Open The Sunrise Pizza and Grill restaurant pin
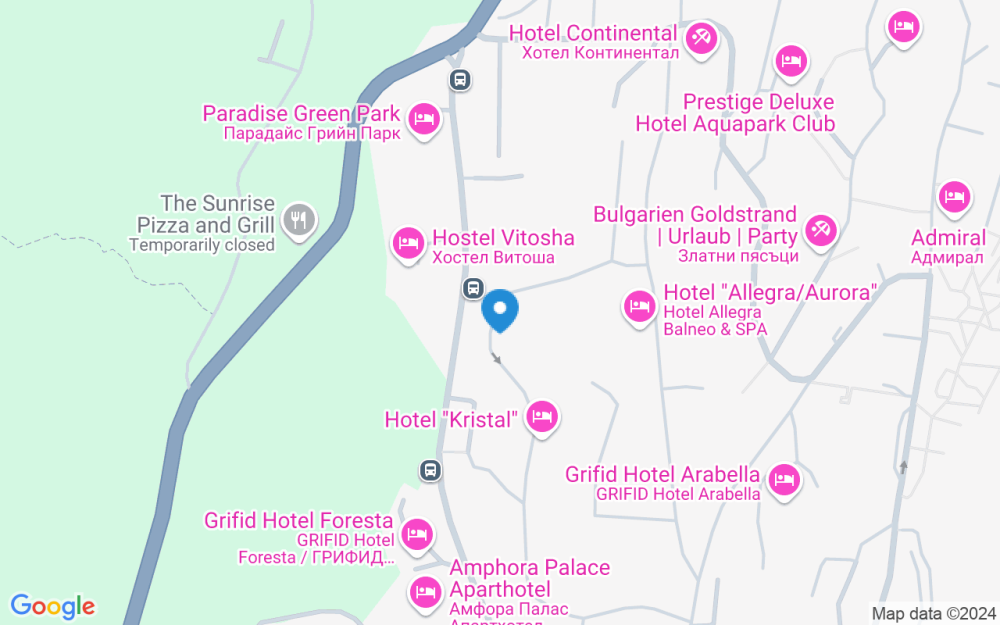The height and width of the screenshot is (625, 1000). (x=299, y=221)
